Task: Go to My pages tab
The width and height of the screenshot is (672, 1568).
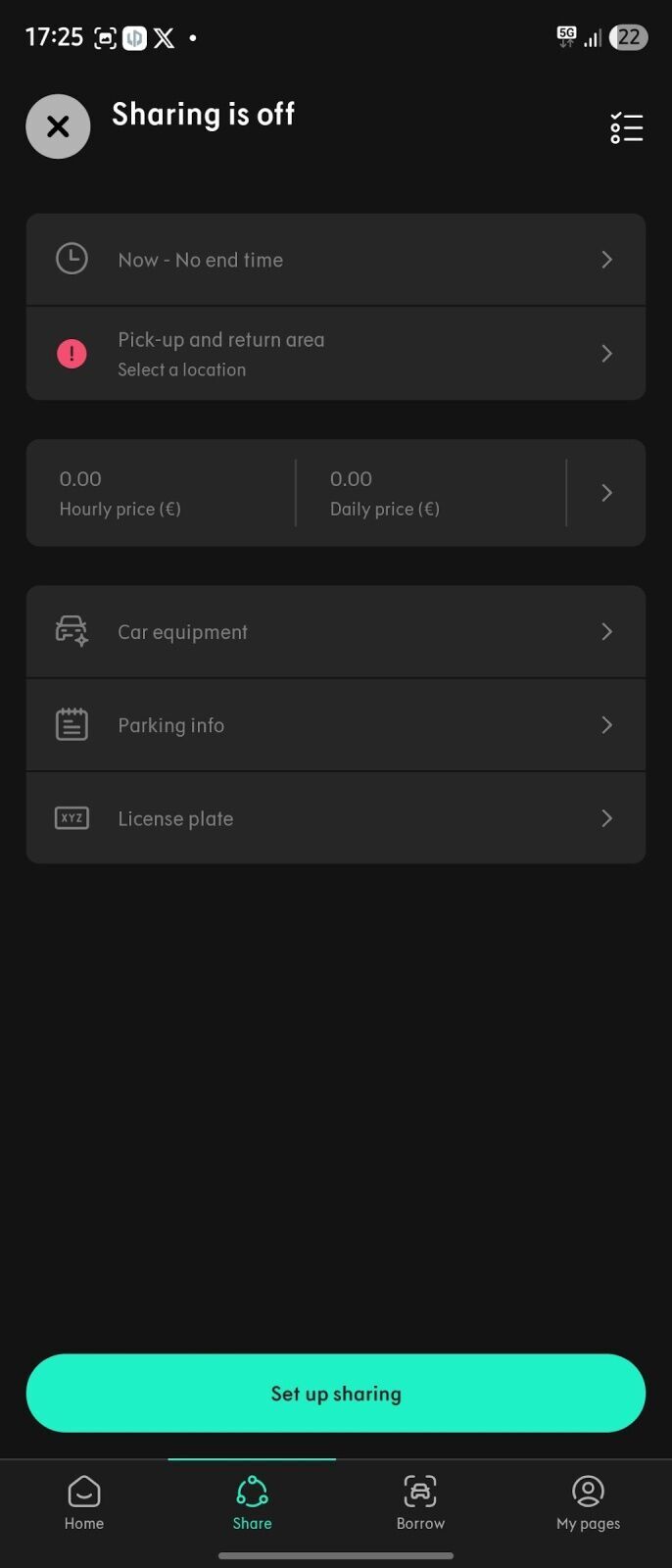Action: (x=588, y=1503)
